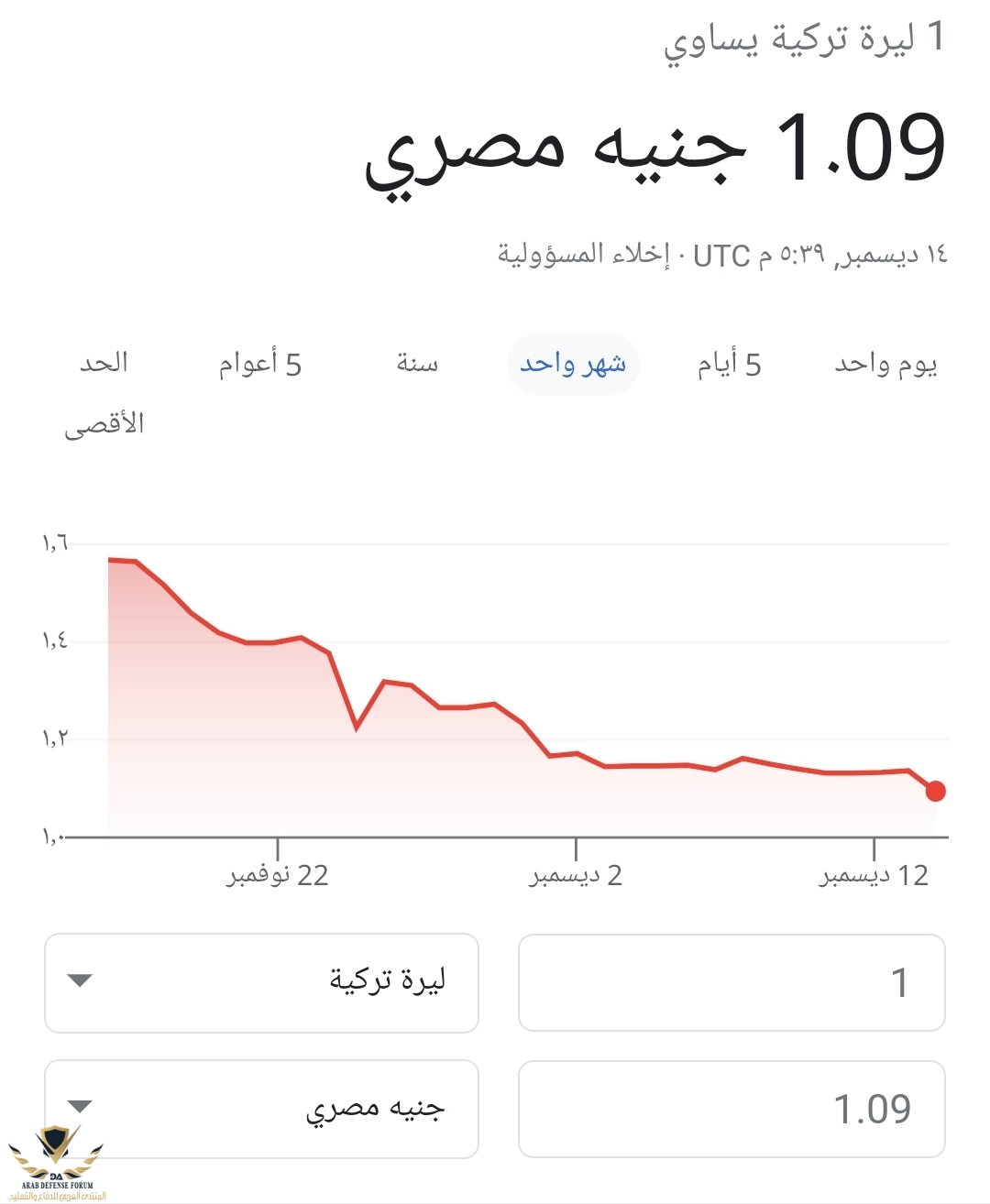Switch to the 5 أيام range

pos(729,365)
